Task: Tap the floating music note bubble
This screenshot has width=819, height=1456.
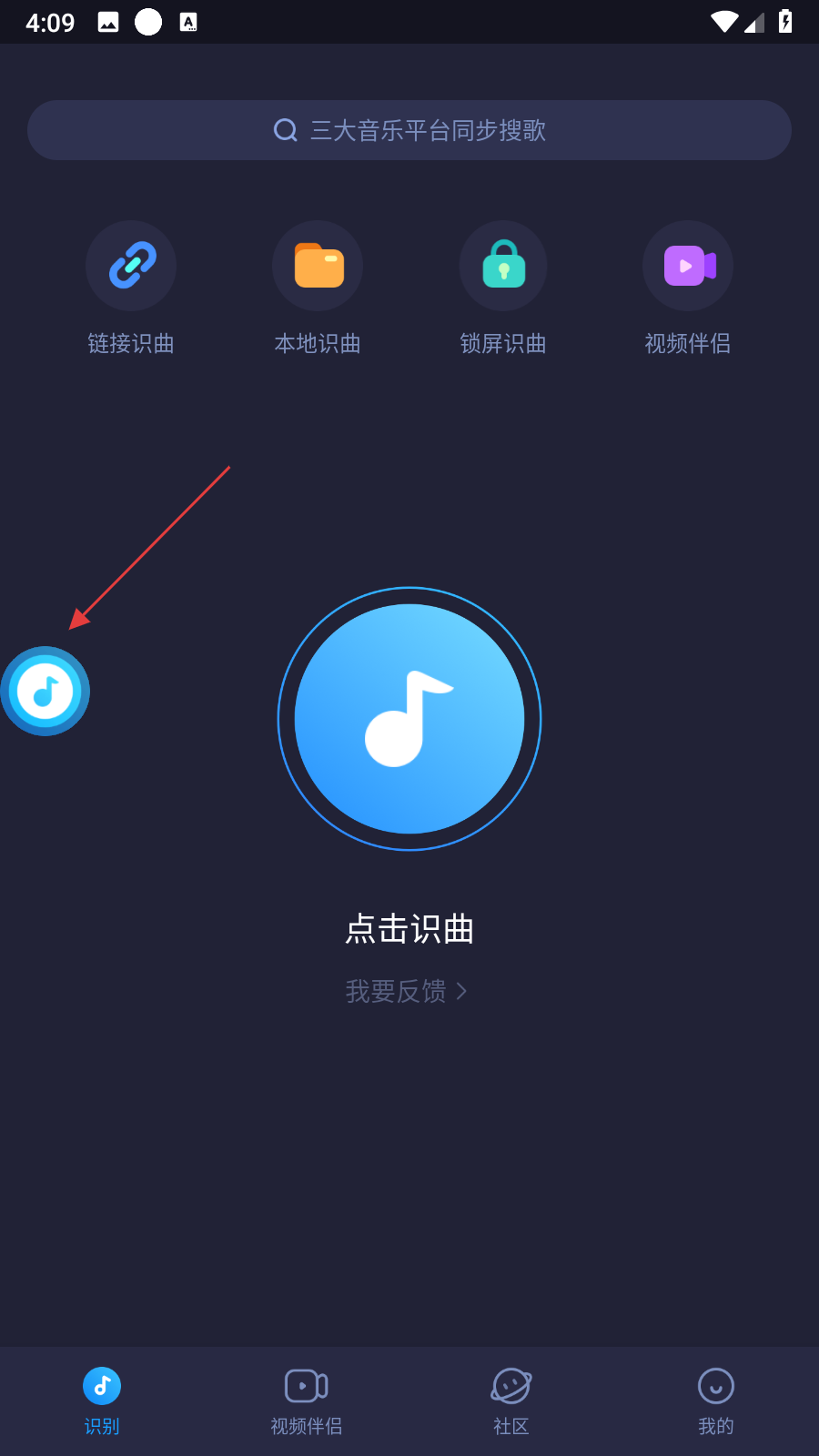Action: click(45, 692)
